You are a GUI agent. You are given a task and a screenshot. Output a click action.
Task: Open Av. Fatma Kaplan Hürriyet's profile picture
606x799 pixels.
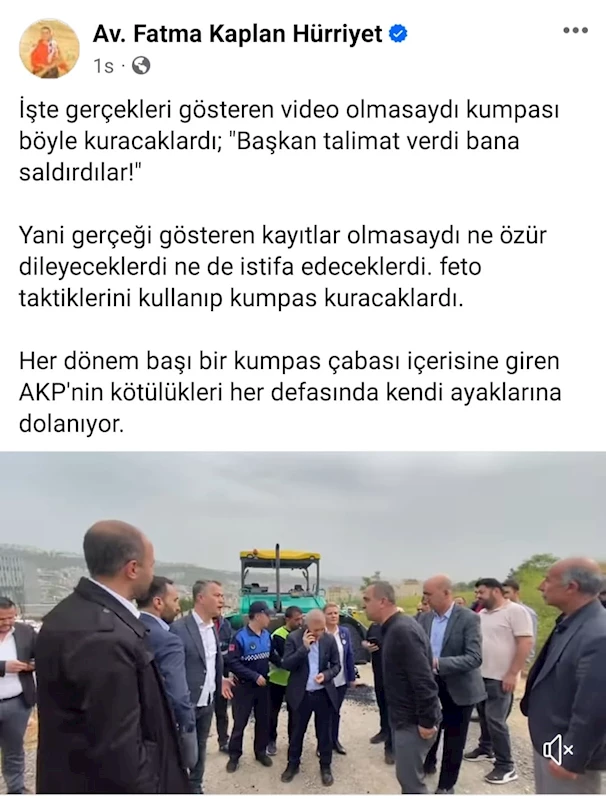tap(49, 48)
